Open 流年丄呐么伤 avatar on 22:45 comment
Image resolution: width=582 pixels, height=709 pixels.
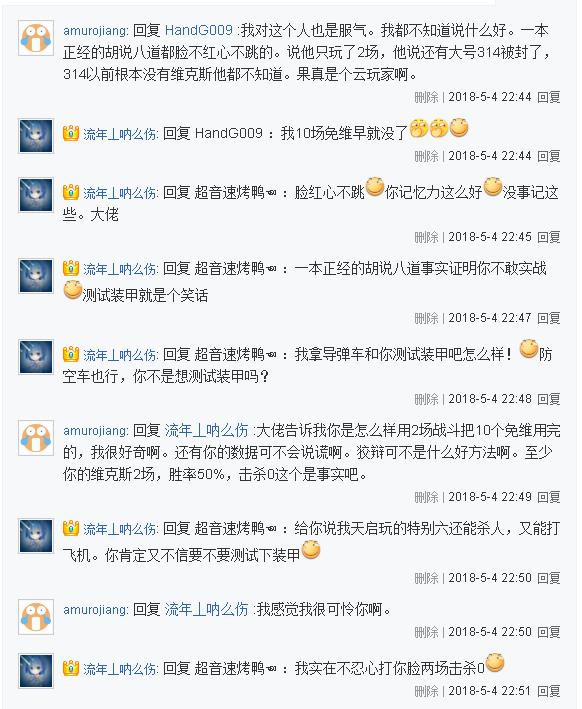tap(36, 194)
